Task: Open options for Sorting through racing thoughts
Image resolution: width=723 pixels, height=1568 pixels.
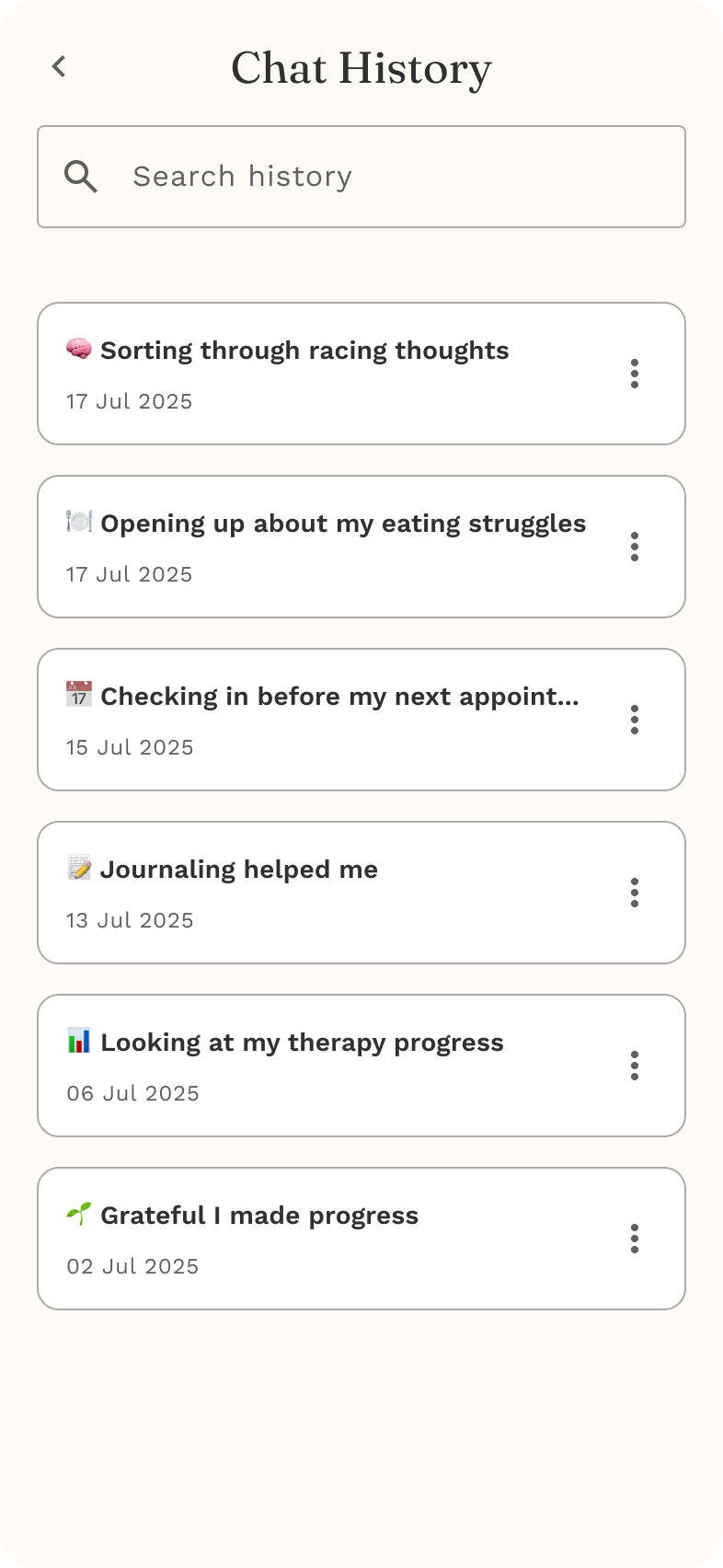Action: click(x=635, y=374)
